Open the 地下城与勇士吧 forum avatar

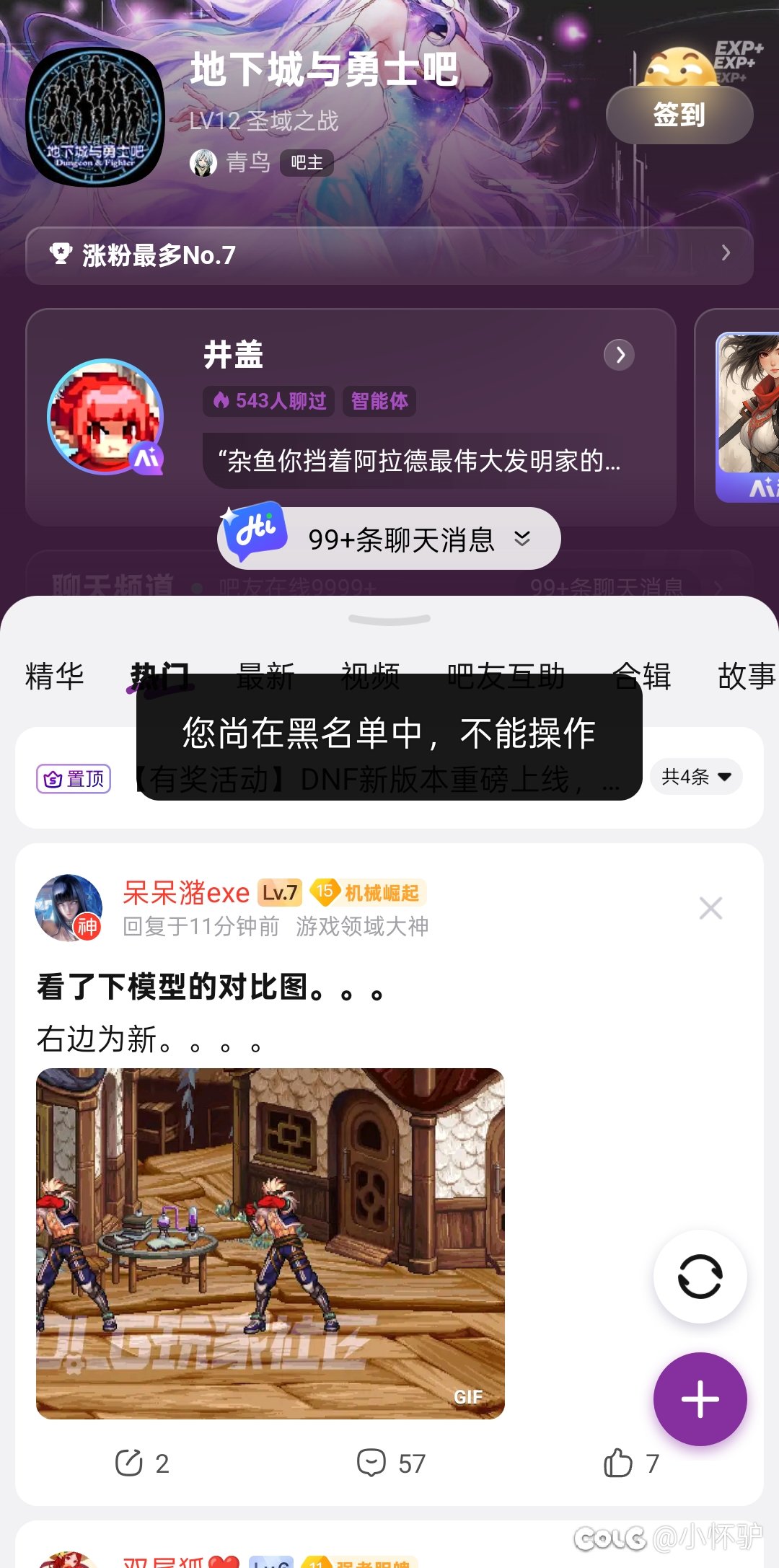pos(95,117)
